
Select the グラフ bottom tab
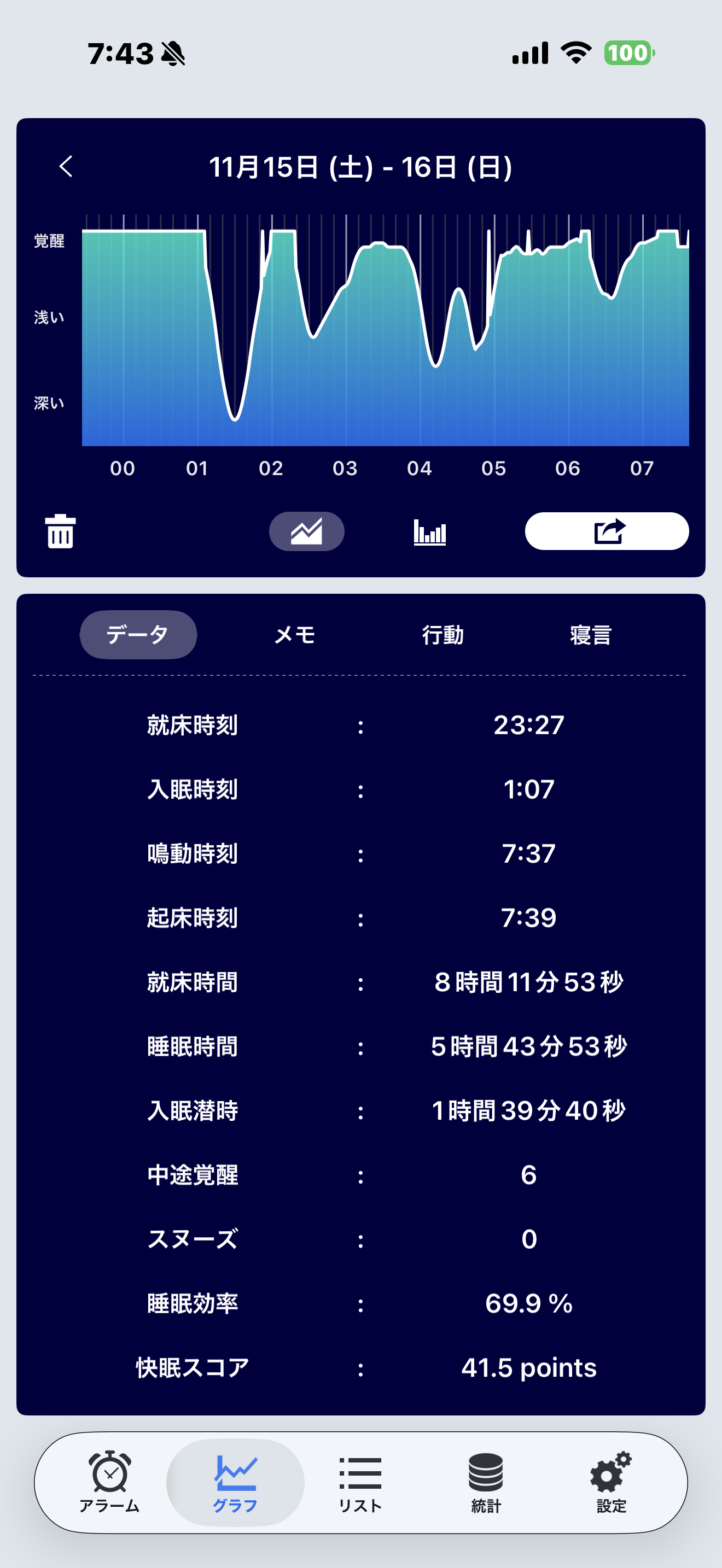tap(235, 1482)
